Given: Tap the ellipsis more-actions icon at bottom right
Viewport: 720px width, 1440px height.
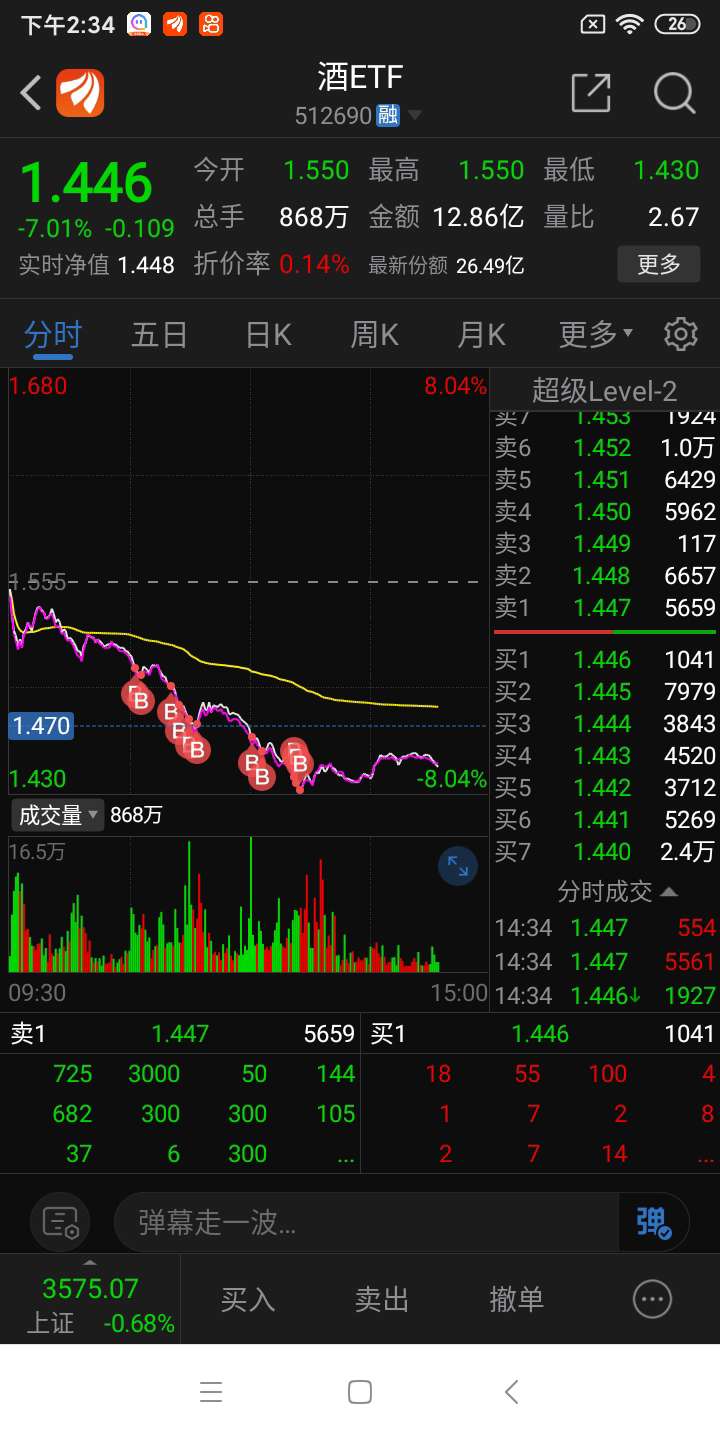Looking at the screenshot, I should click(651, 1299).
